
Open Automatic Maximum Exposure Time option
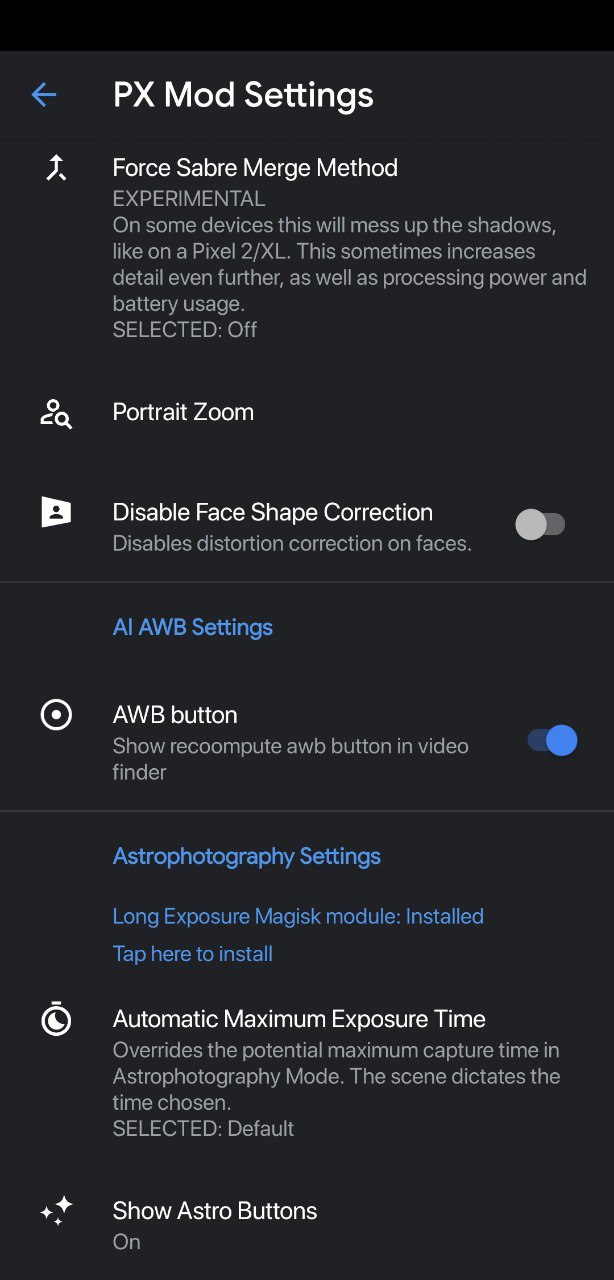tap(307, 1074)
